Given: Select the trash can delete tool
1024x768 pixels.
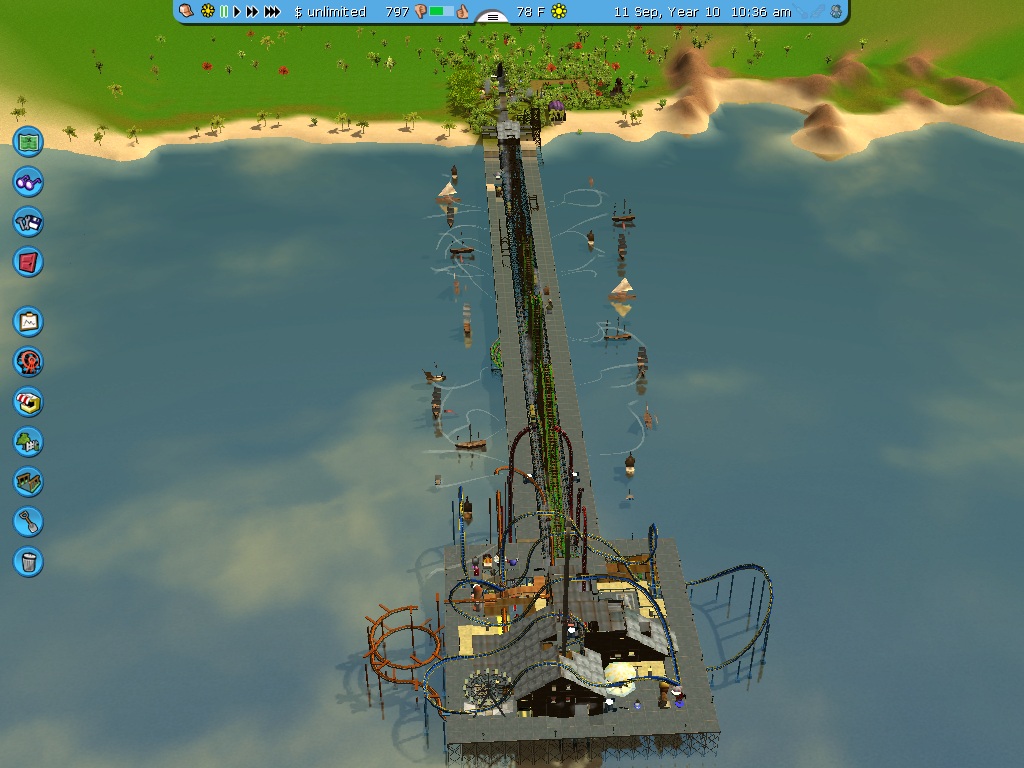Looking at the screenshot, I should (28, 561).
